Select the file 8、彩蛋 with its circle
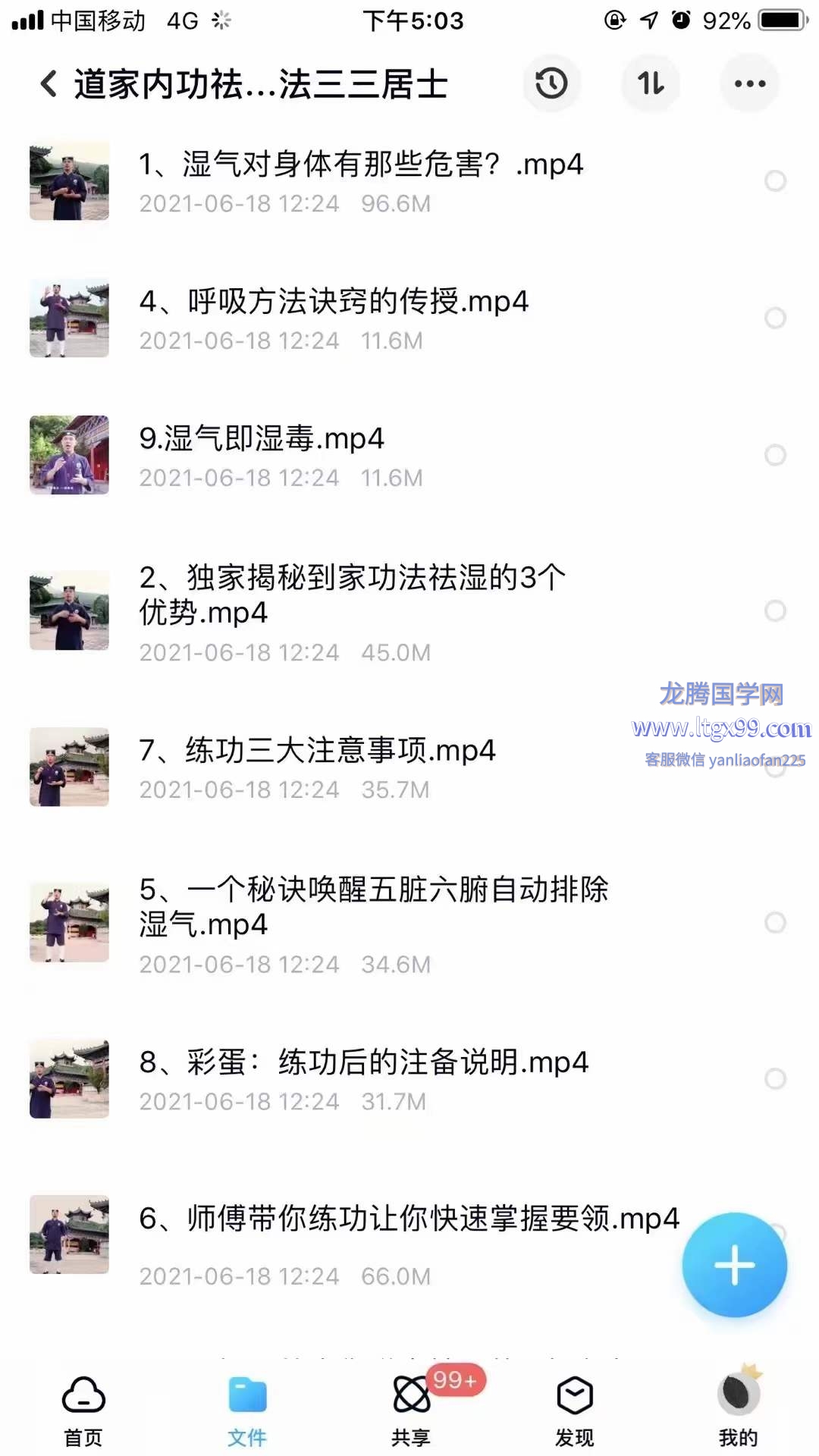The image size is (819, 1456). [x=775, y=1078]
